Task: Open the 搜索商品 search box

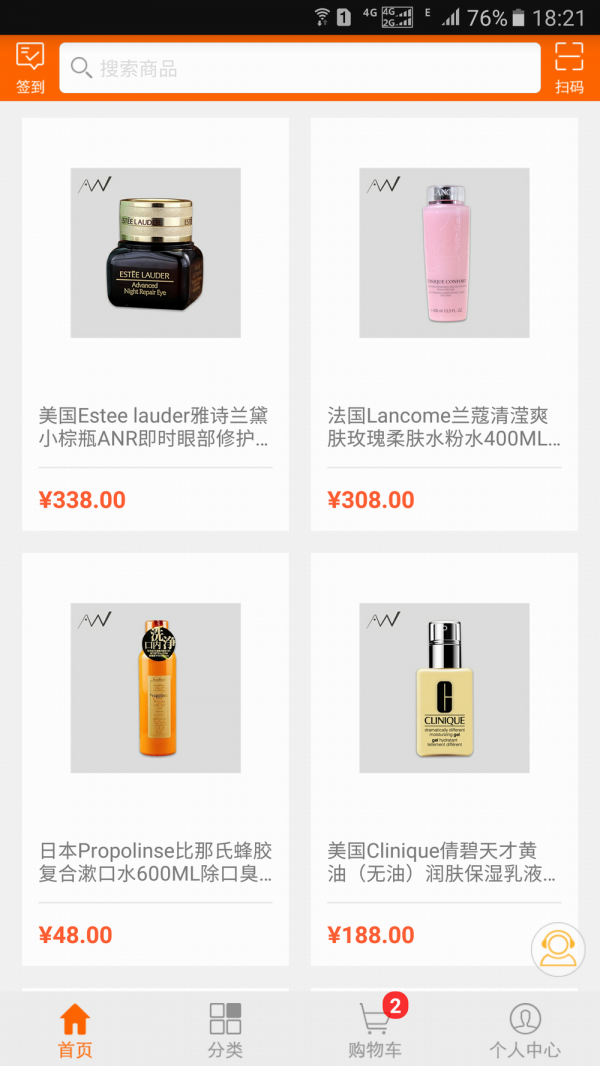Action: pos(300,68)
